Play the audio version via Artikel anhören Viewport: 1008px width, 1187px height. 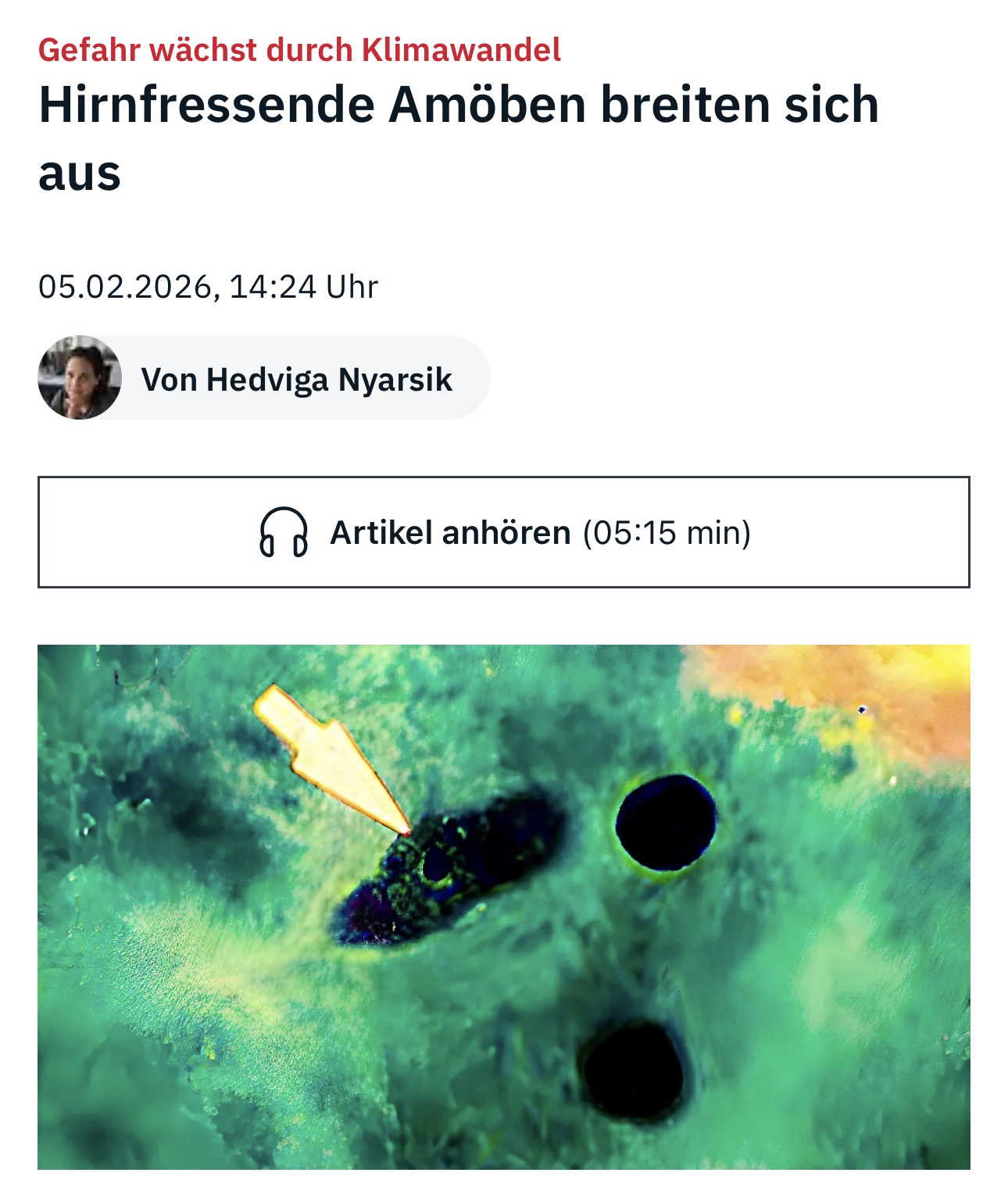click(x=503, y=532)
